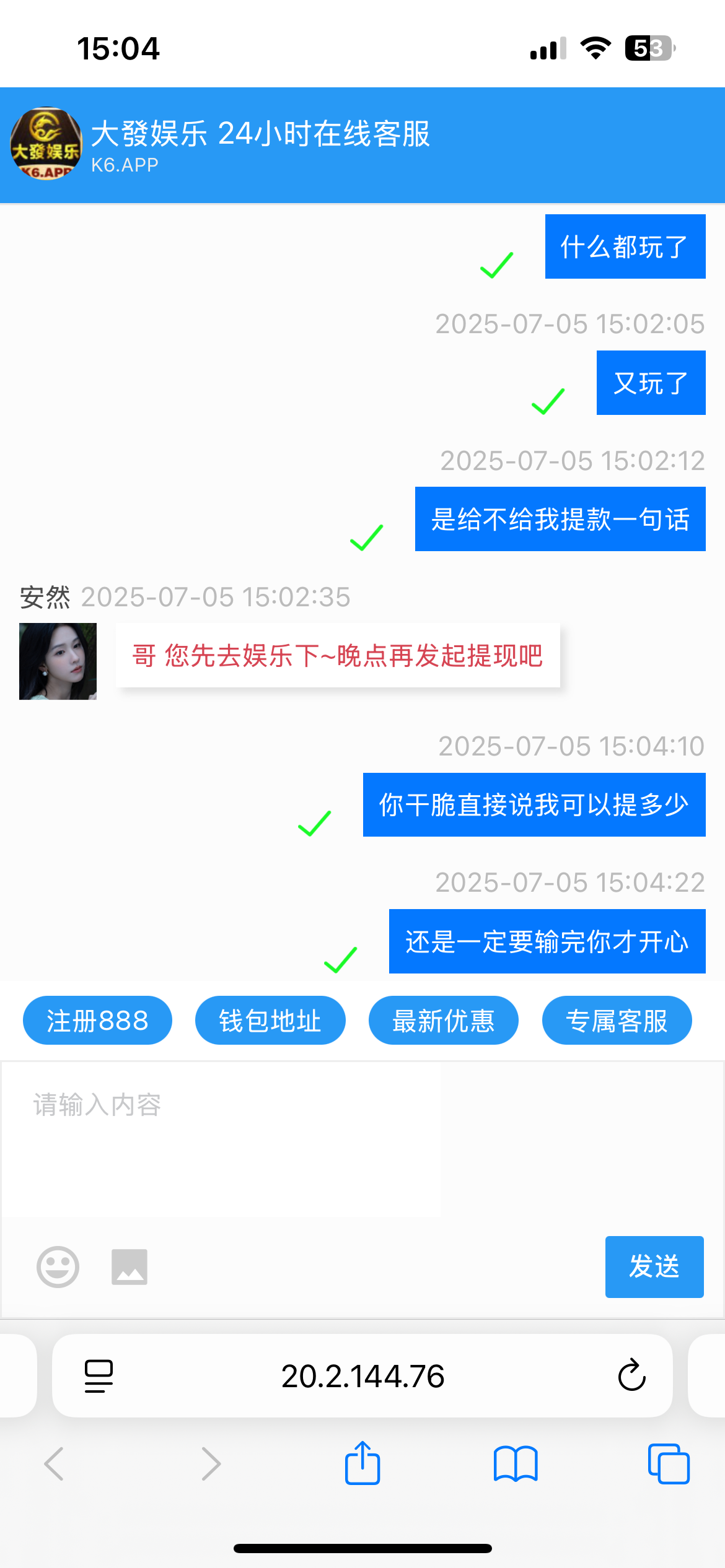Open the emoji picker

click(x=58, y=1267)
